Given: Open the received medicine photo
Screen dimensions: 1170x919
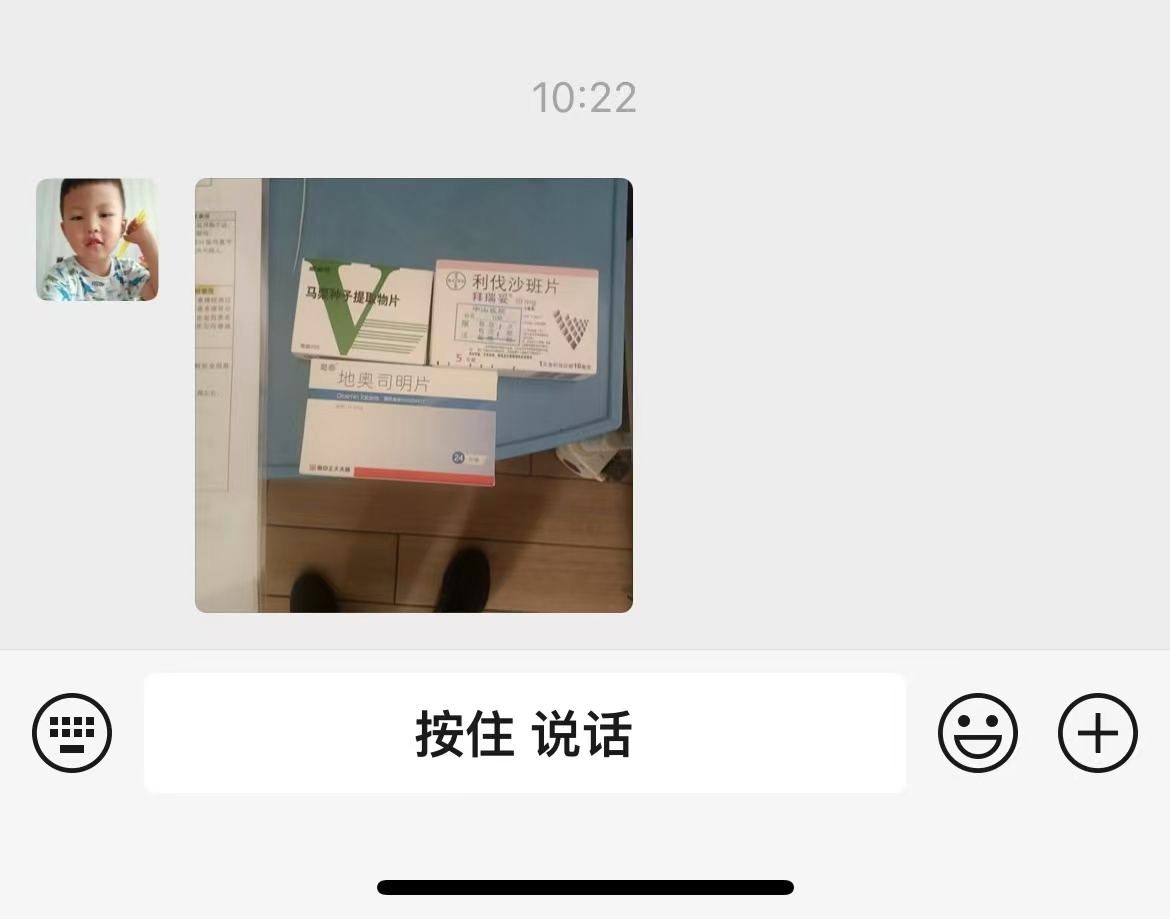Looking at the screenshot, I should pos(413,395).
